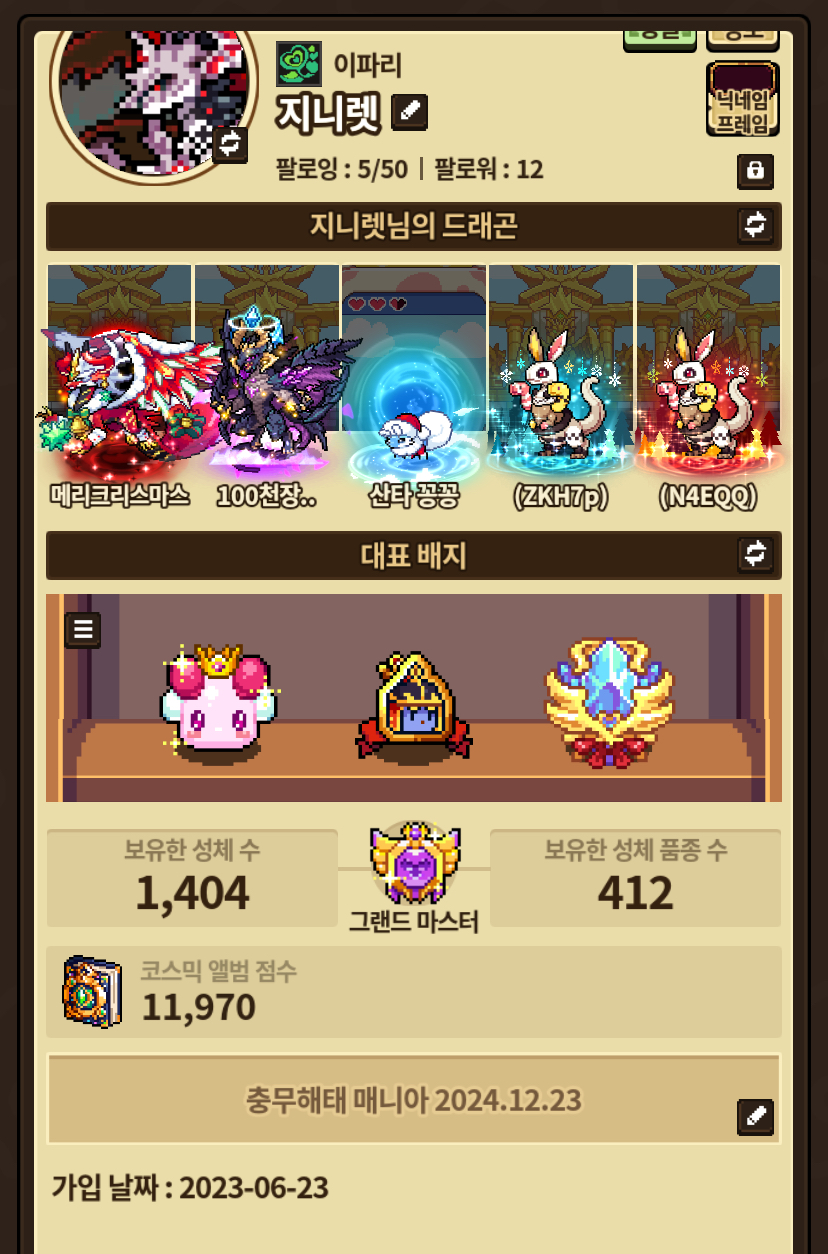Select the 산타 꽁꽁 dragon
Screen dimensions: 828x1254
pyautogui.click(x=413, y=388)
